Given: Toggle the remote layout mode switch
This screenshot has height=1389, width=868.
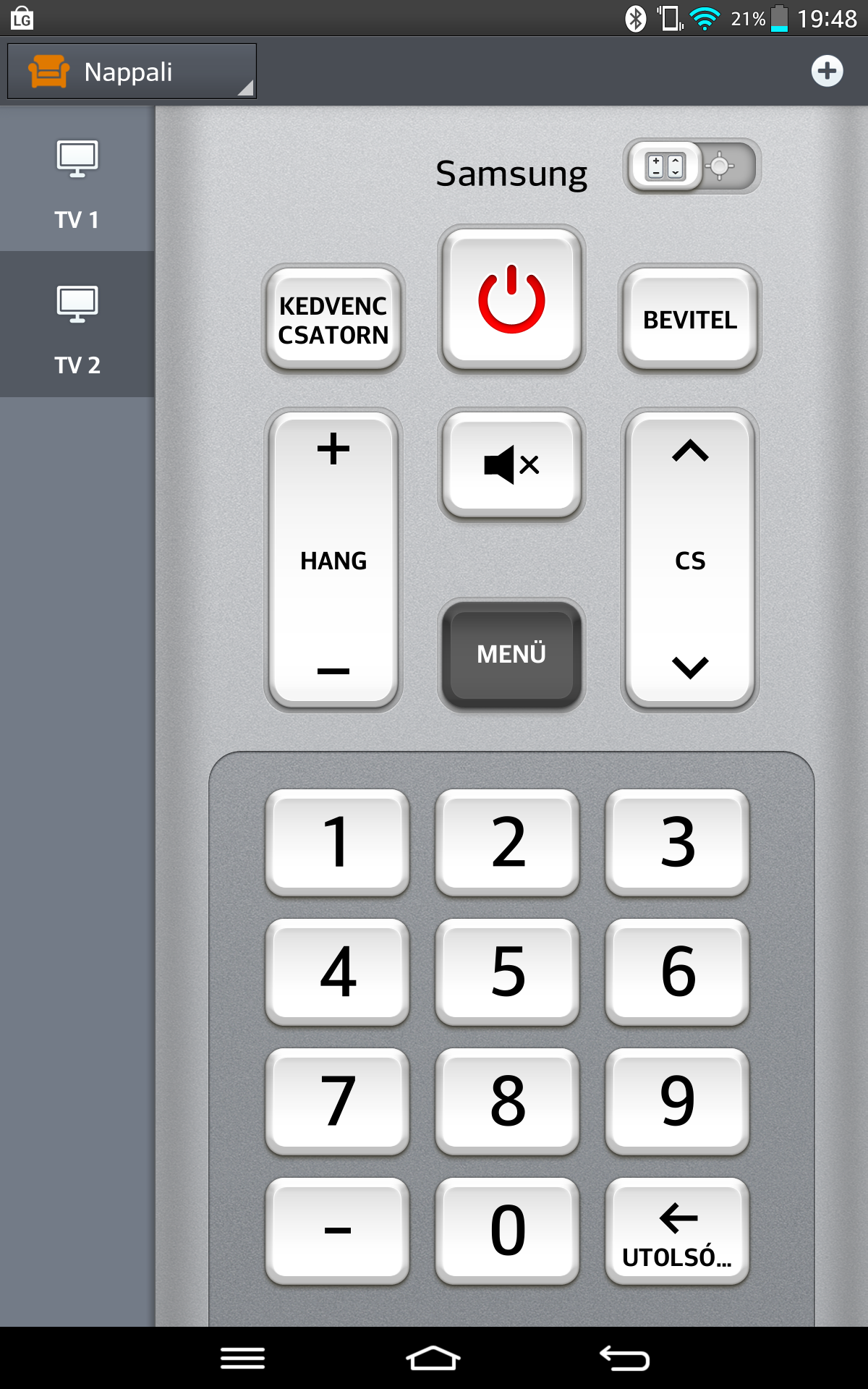Looking at the screenshot, I should click(x=692, y=166).
